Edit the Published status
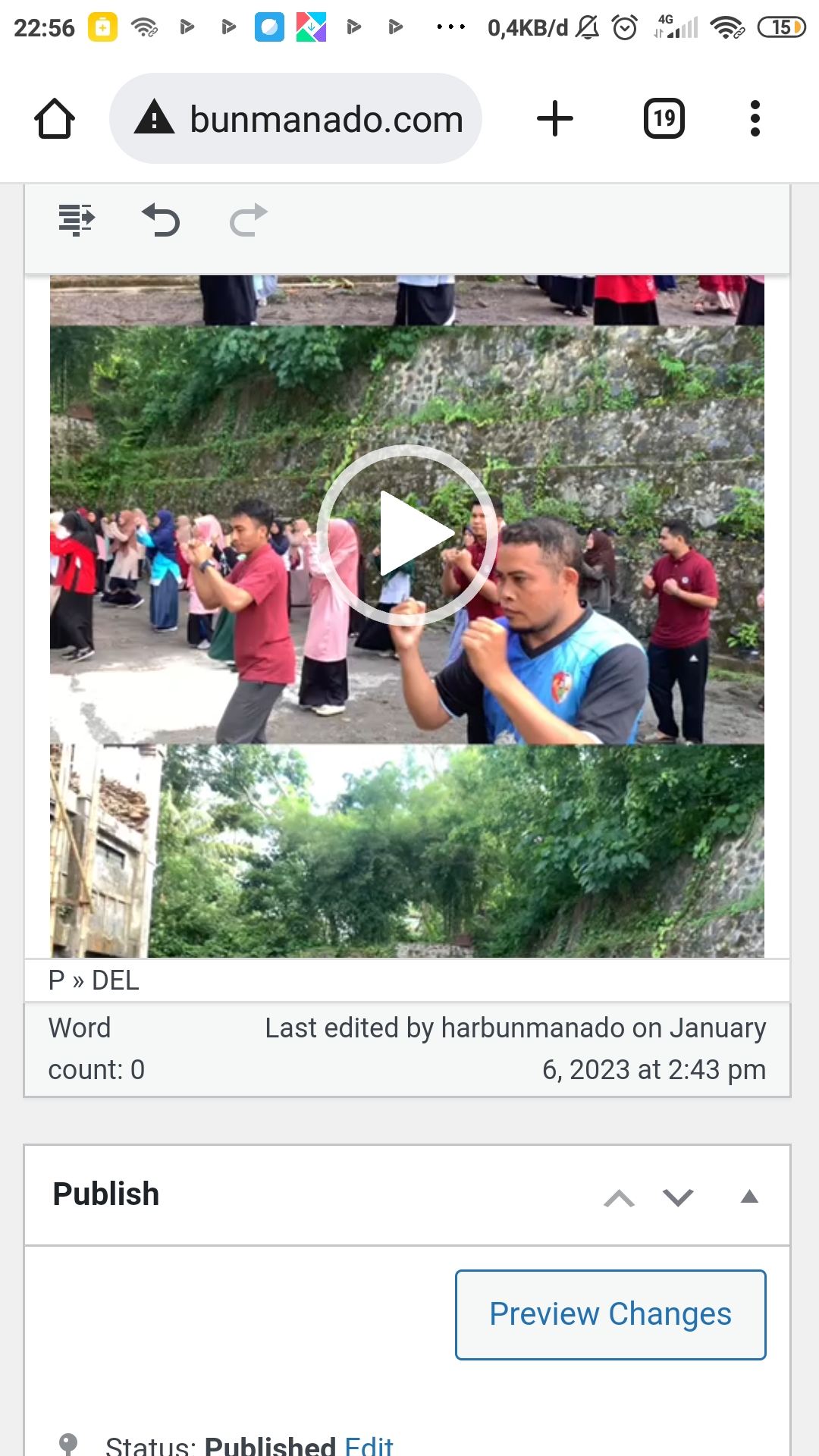 (369, 1445)
